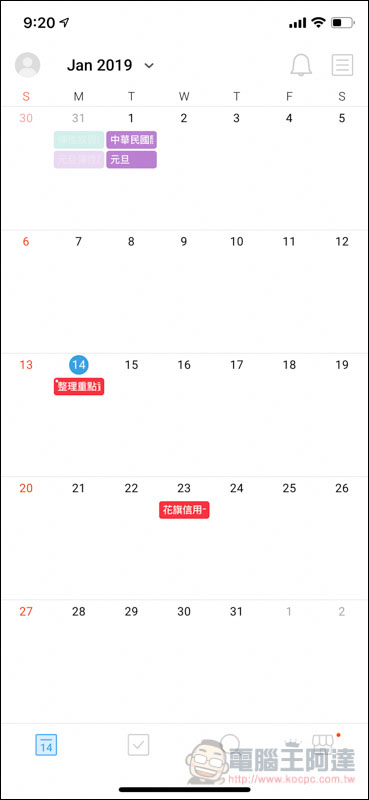Open the notifications bell
This screenshot has height=800, width=369.
point(301,65)
